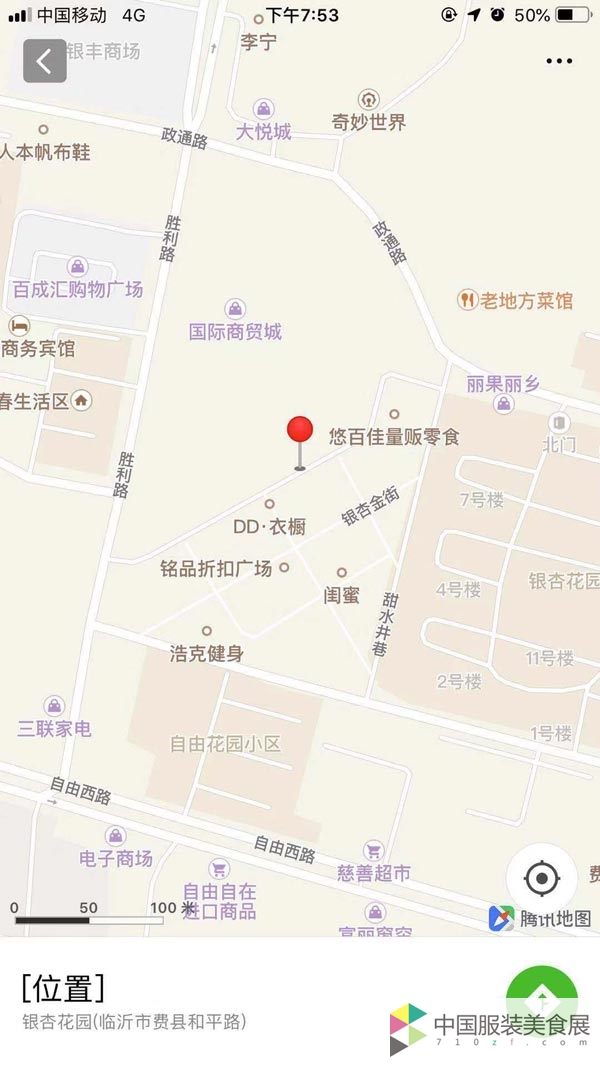Select the 国际商贸城 map marker
The width and height of the screenshot is (600, 1067).
236,310
